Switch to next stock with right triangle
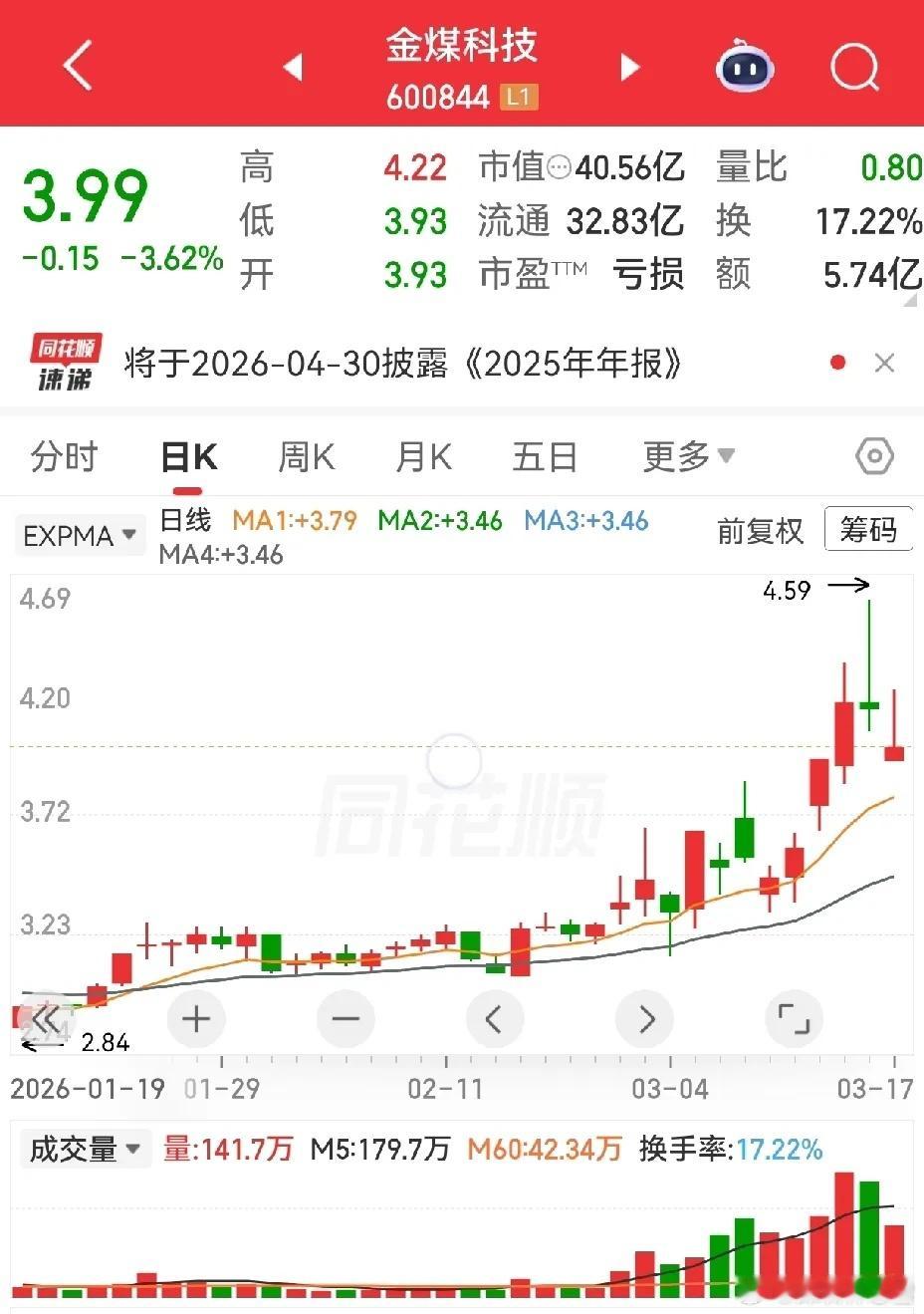This screenshot has height=1314, width=924. pyautogui.click(x=629, y=66)
